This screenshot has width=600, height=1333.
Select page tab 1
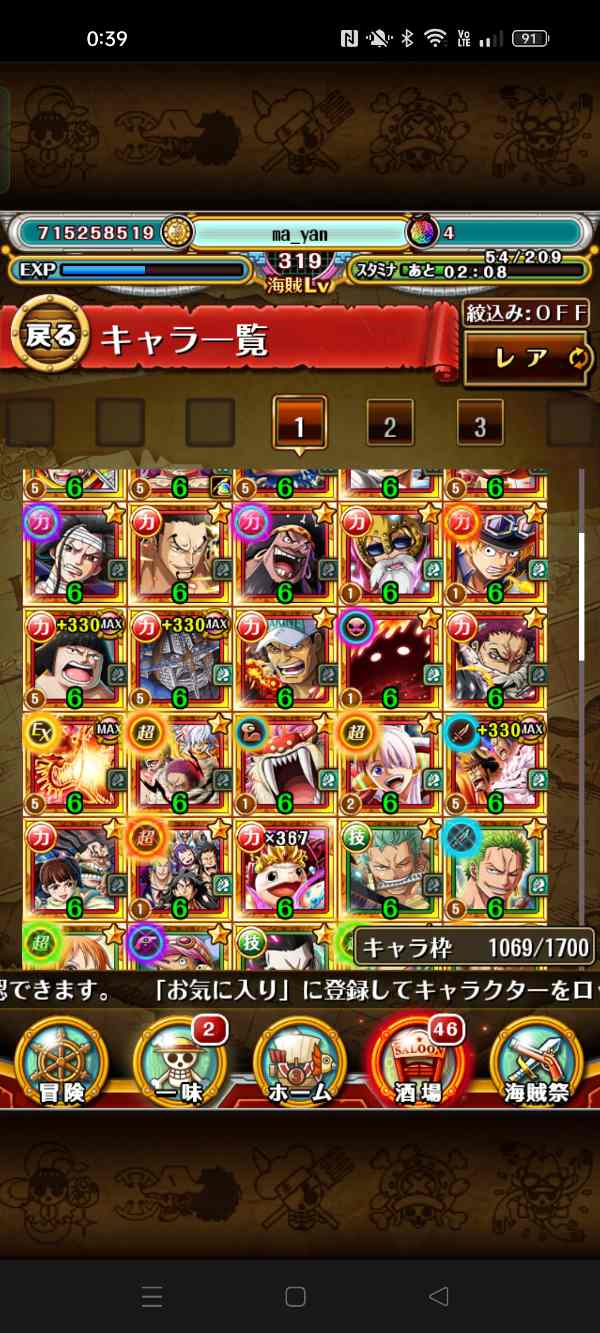click(x=298, y=424)
